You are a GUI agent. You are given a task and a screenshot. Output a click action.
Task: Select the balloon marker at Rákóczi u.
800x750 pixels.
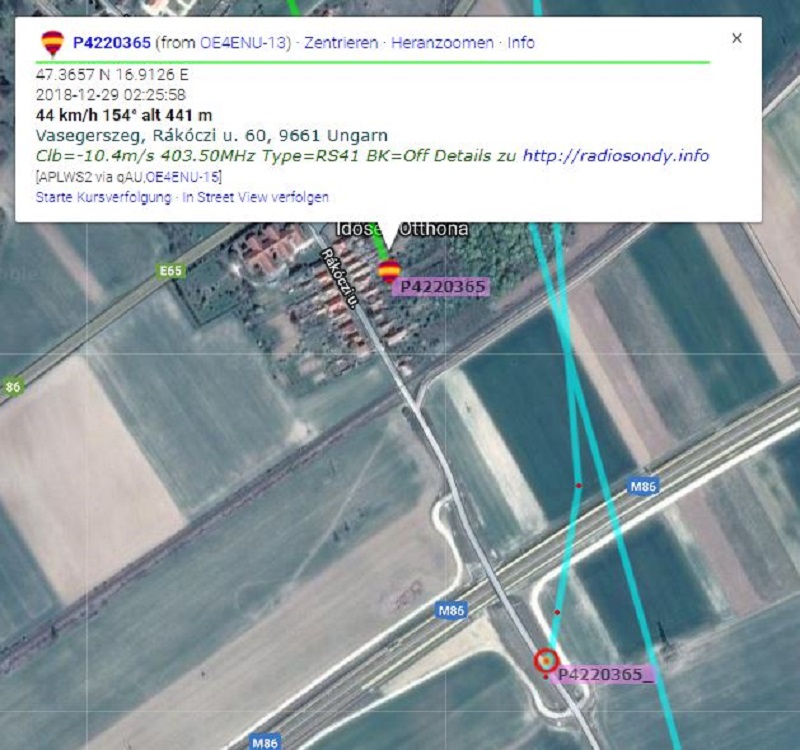[389, 270]
